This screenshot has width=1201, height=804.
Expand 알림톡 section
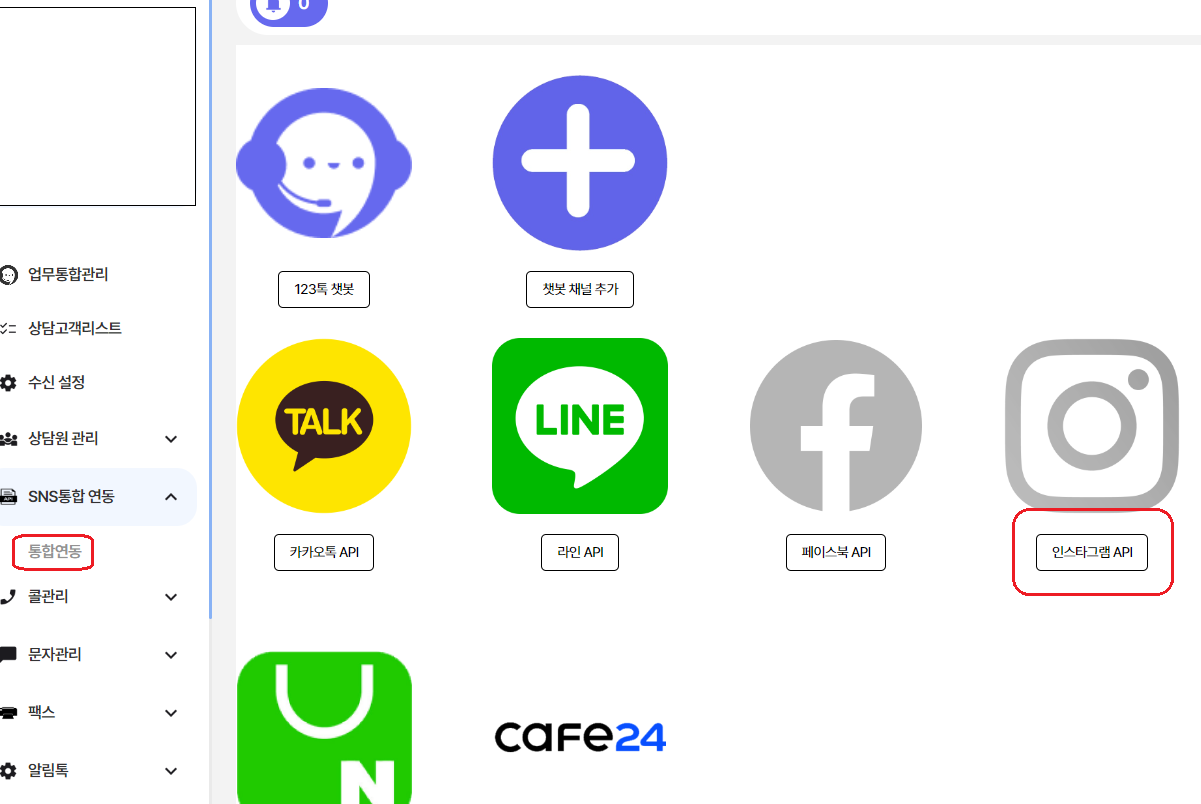[x=171, y=771]
